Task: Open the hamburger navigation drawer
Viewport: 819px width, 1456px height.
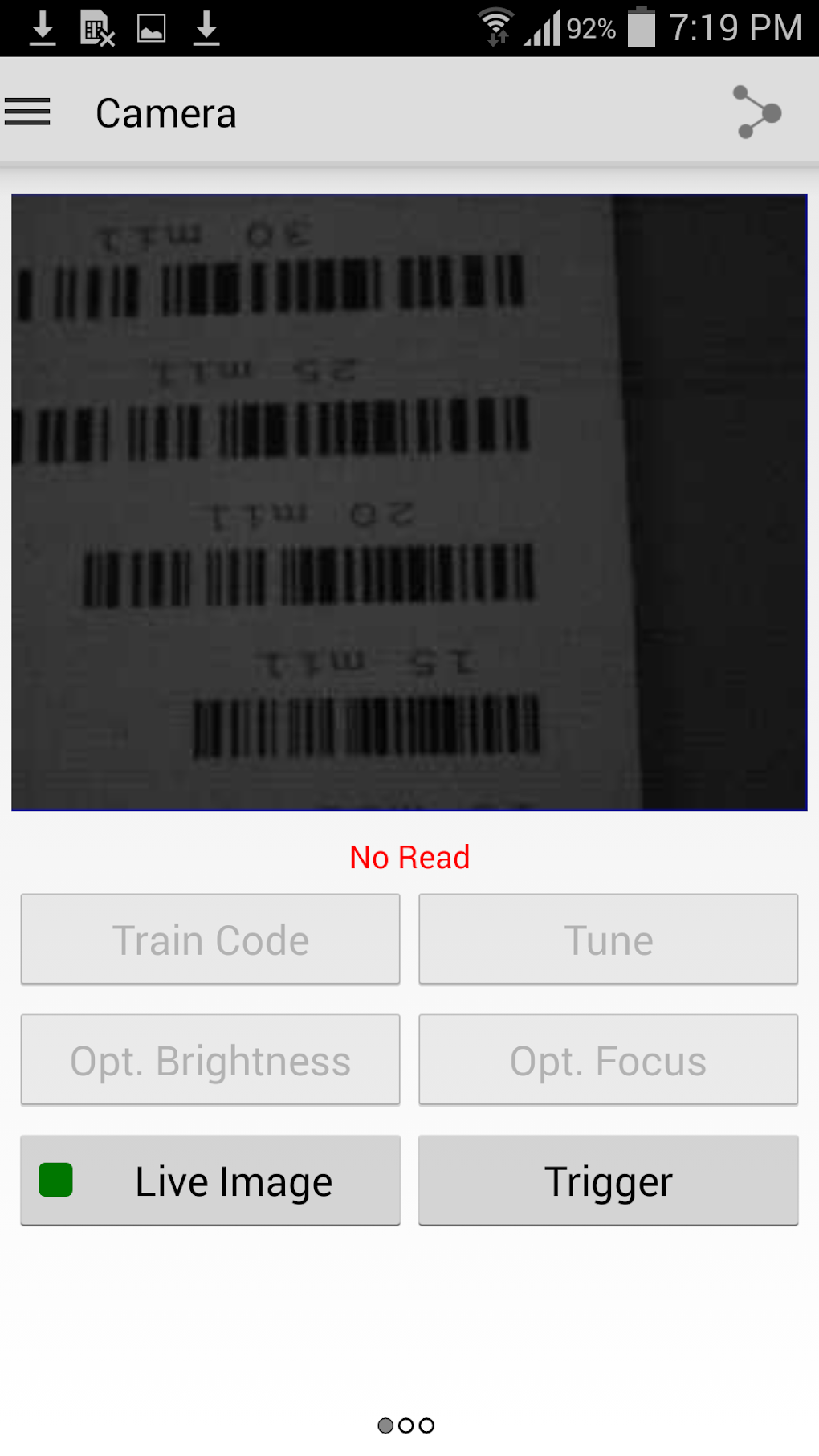Action: 27,112
